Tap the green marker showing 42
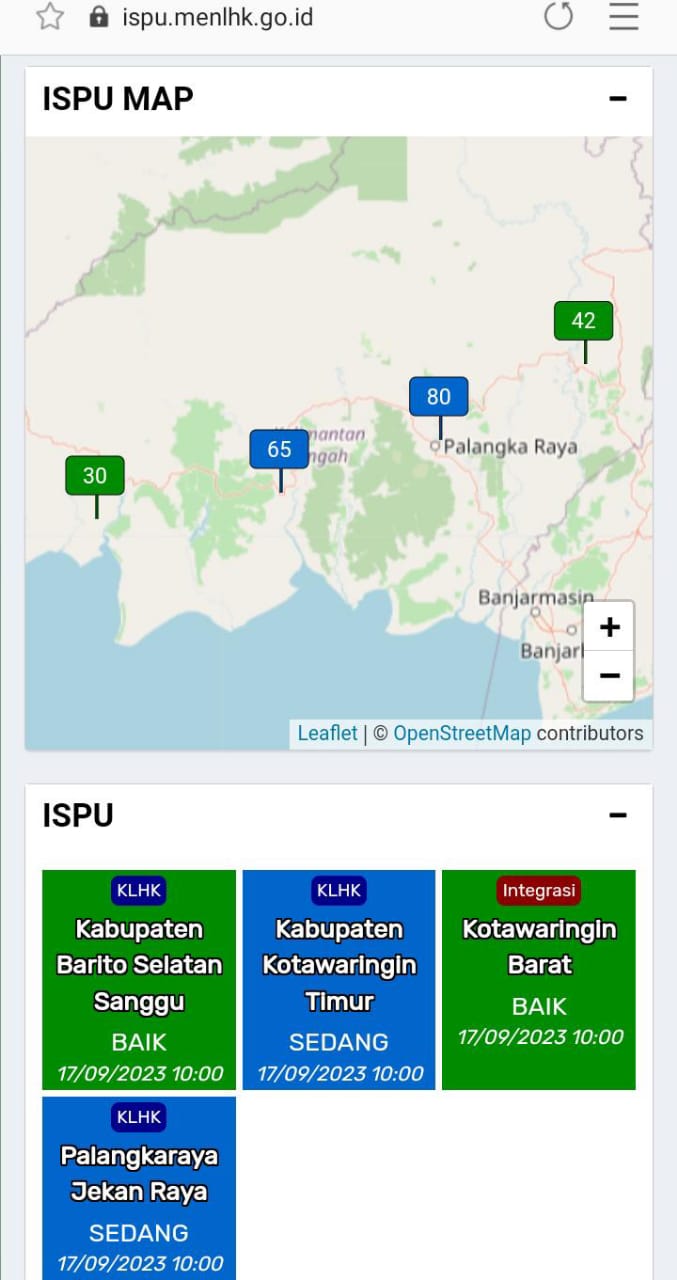This screenshot has height=1280, width=677. [583, 321]
